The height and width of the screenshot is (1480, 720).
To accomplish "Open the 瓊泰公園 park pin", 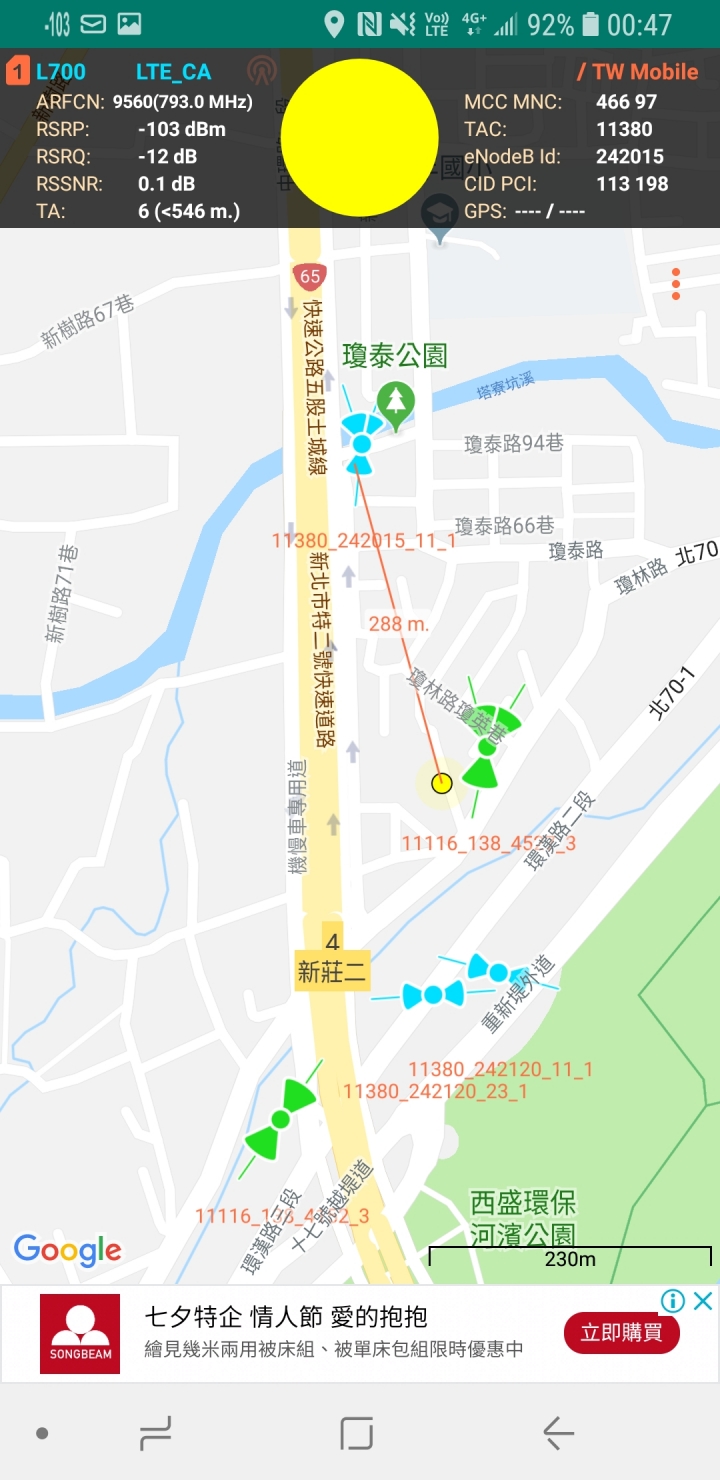I will point(396,406).
